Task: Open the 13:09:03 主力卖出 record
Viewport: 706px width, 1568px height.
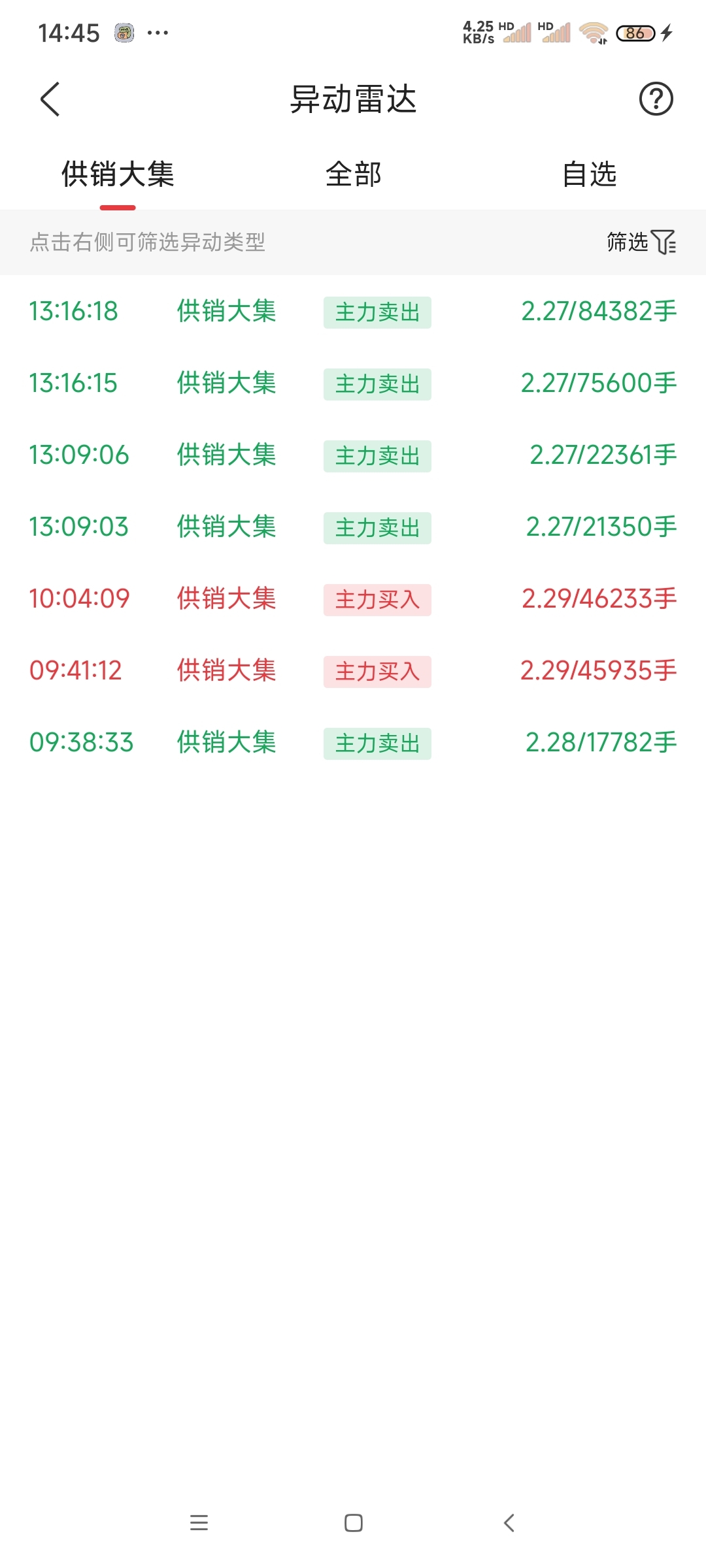Action: [353, 527]
